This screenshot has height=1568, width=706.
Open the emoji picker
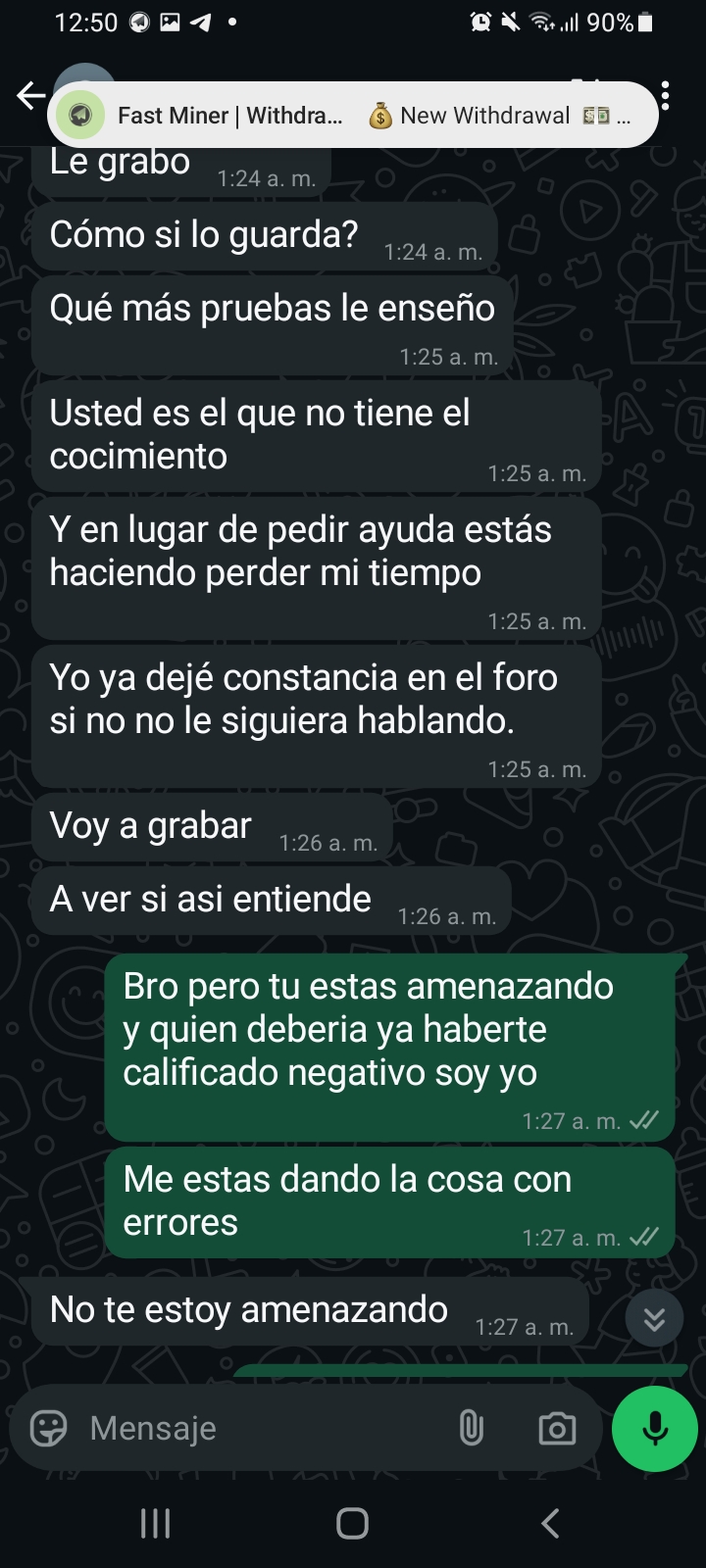(x=48, y=1428)
